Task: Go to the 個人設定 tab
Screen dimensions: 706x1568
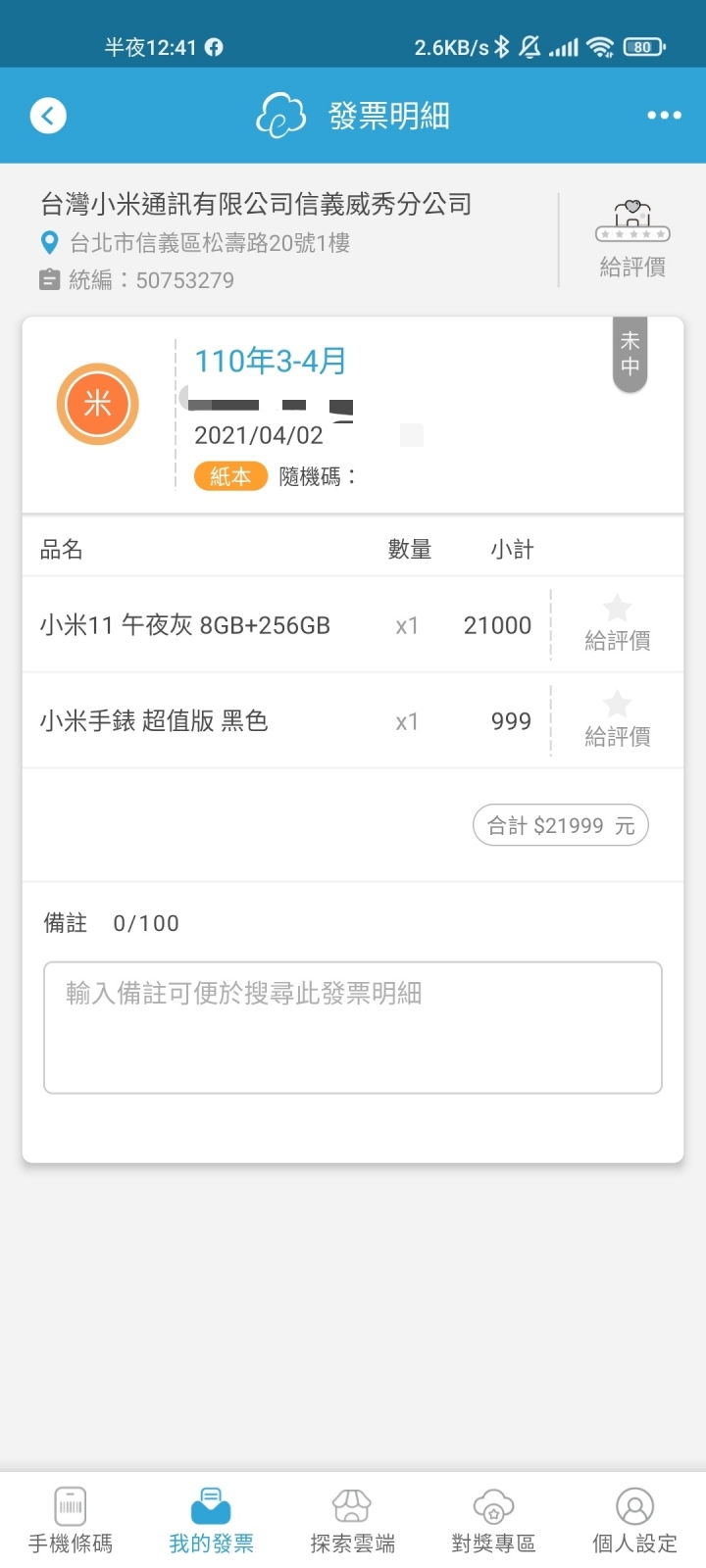Action: coord(634,1521)
